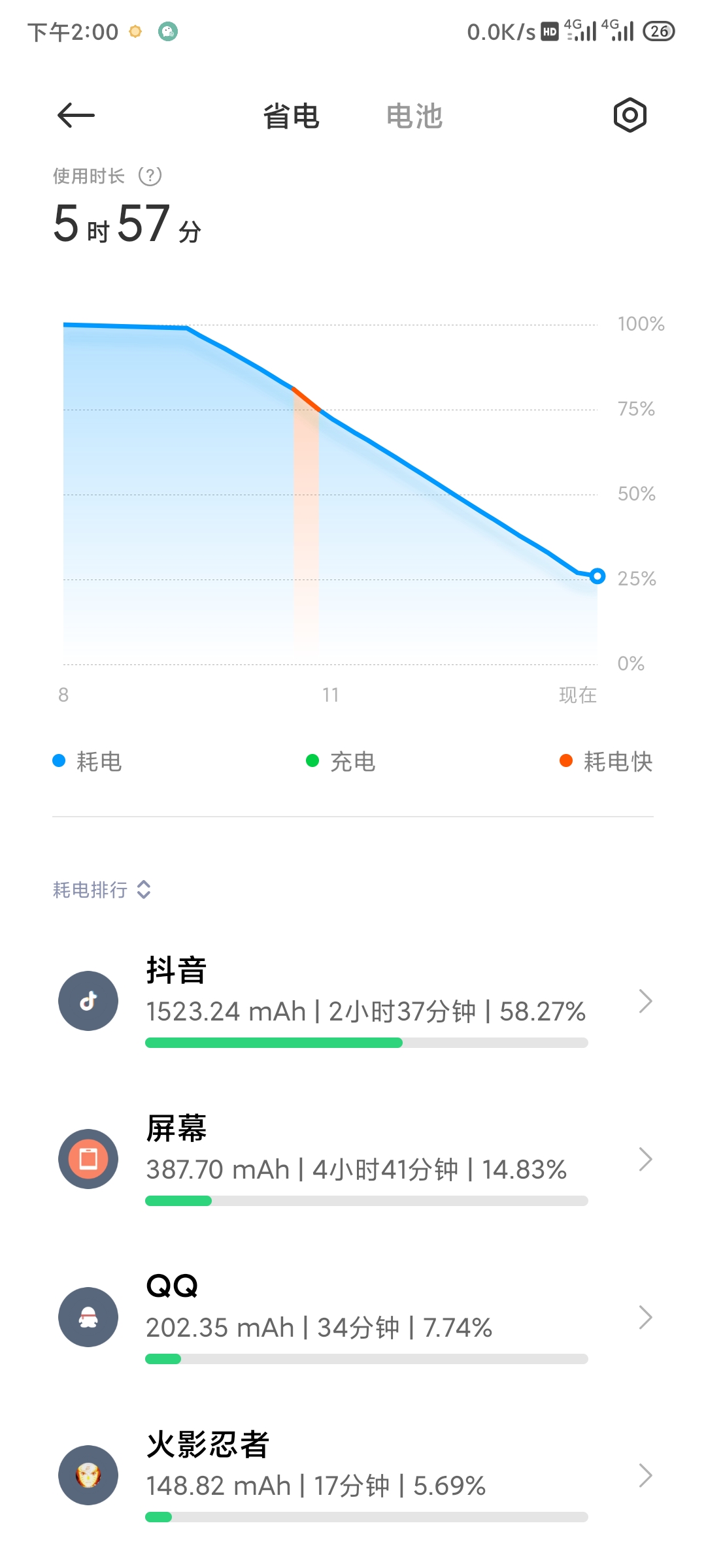Viewport: 706px width, 1568px height.
Task: Open QQ battery usage details
Action: click(353, 1317)
